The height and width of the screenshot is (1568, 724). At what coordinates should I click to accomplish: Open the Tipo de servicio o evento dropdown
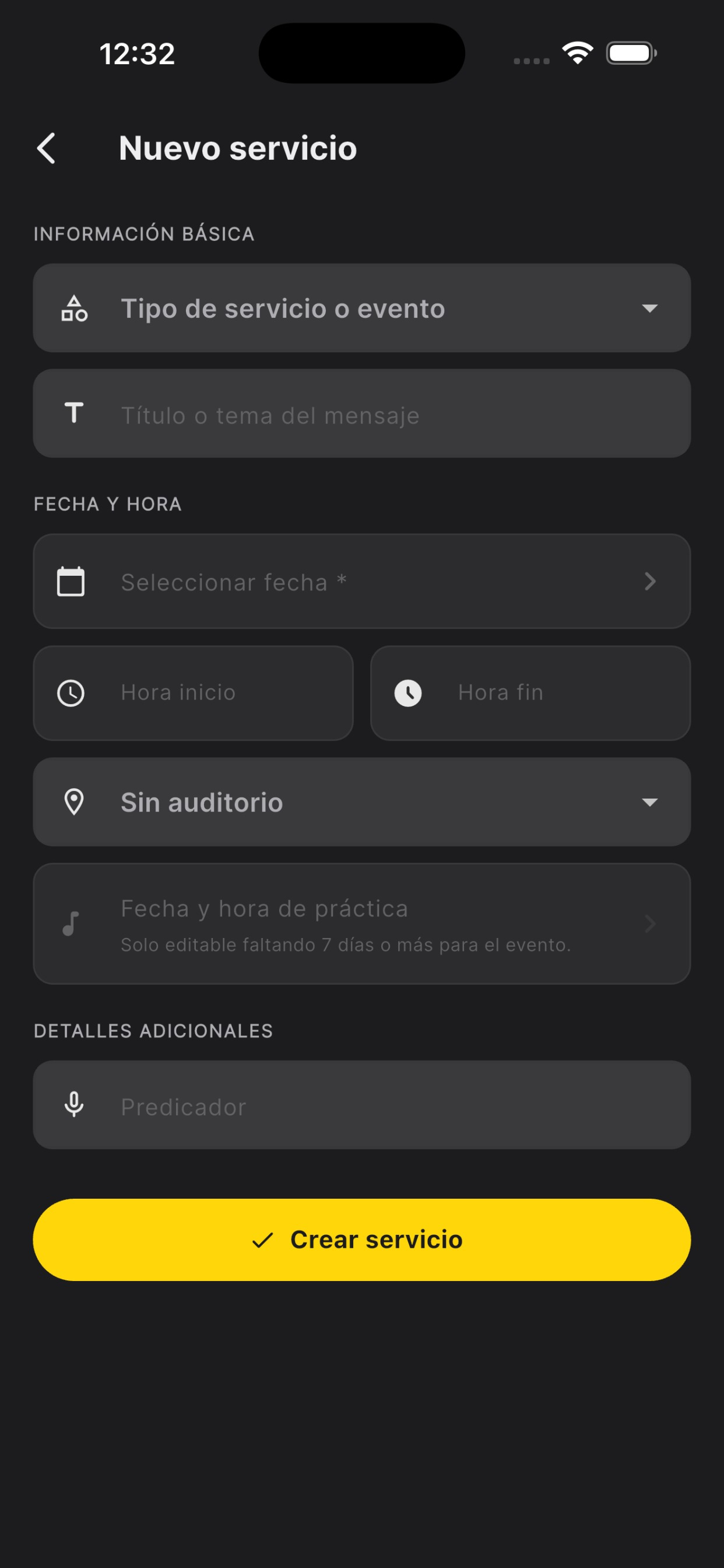click(x=362, y=308)
